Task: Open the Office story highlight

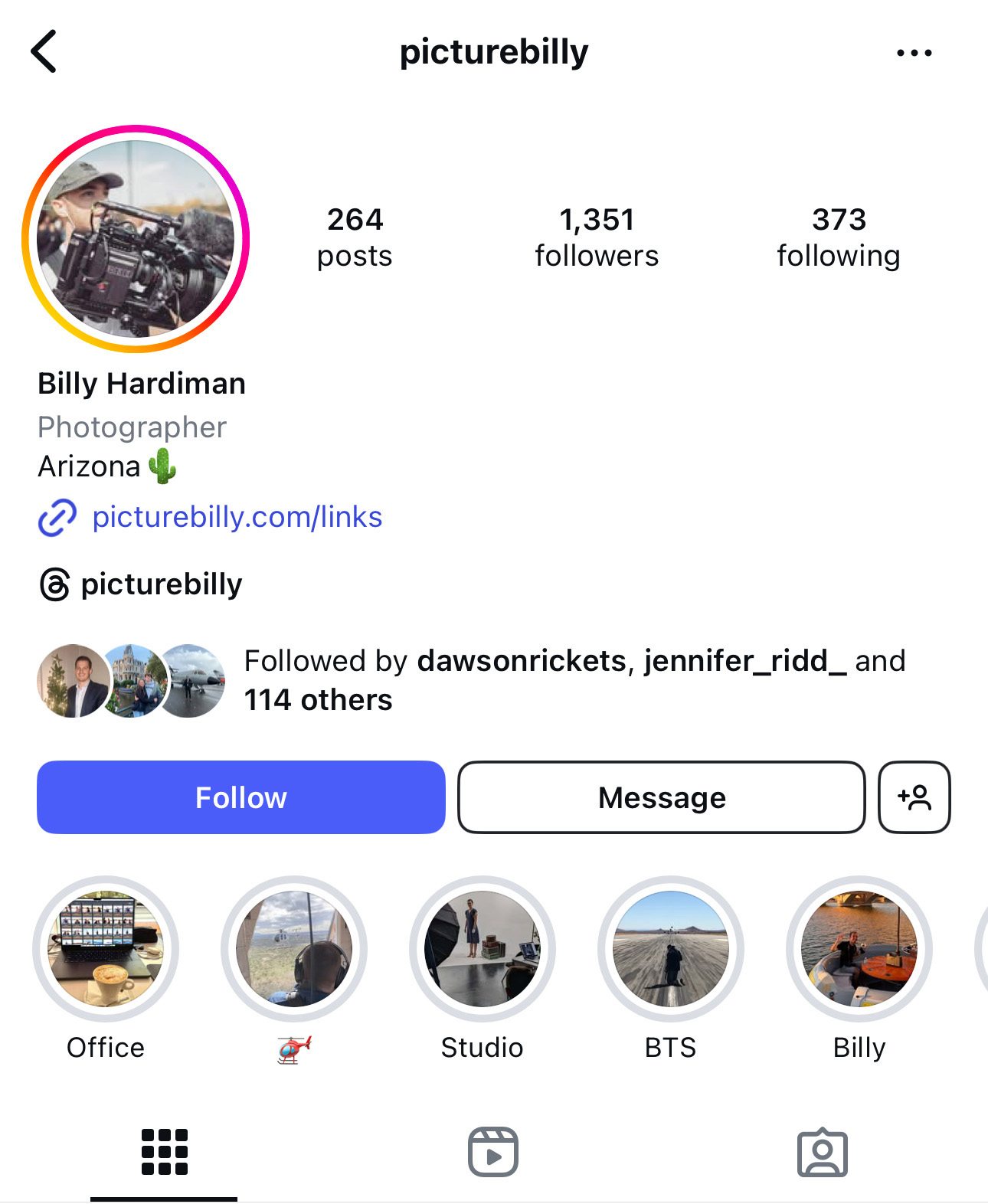Action: [x=106, y=948]
